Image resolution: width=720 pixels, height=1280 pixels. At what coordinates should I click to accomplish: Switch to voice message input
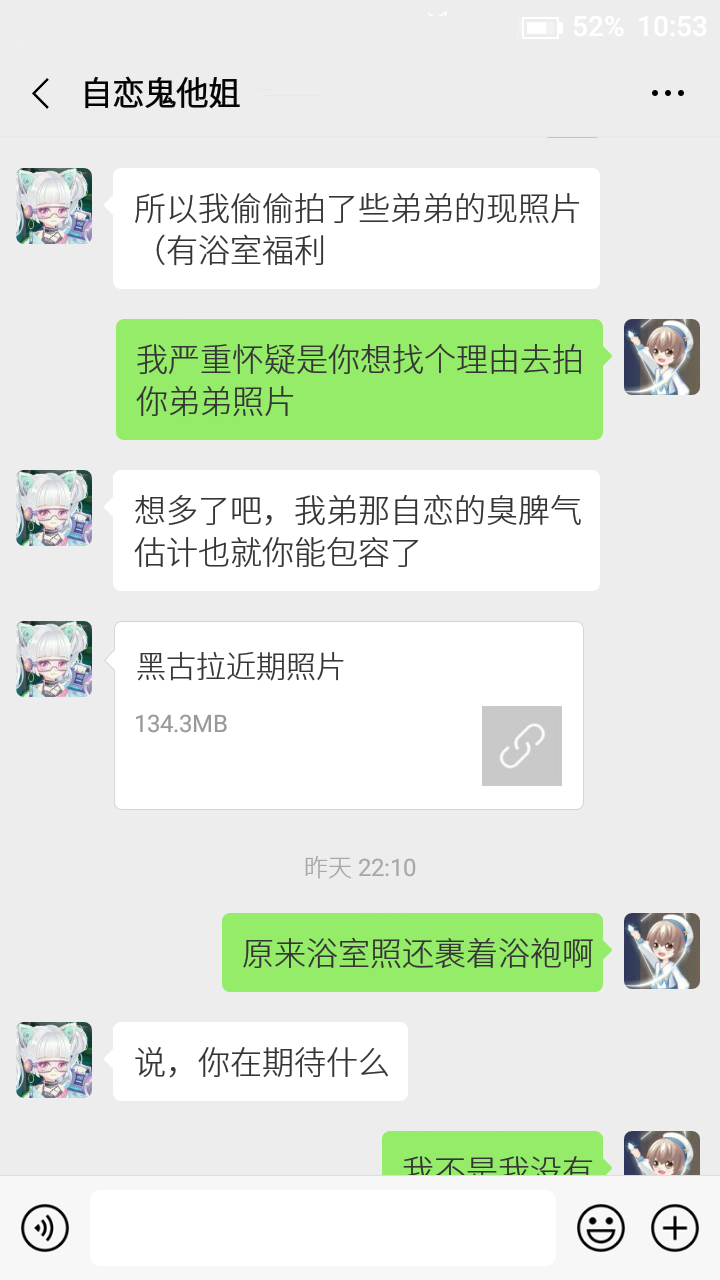point(45,1227)
